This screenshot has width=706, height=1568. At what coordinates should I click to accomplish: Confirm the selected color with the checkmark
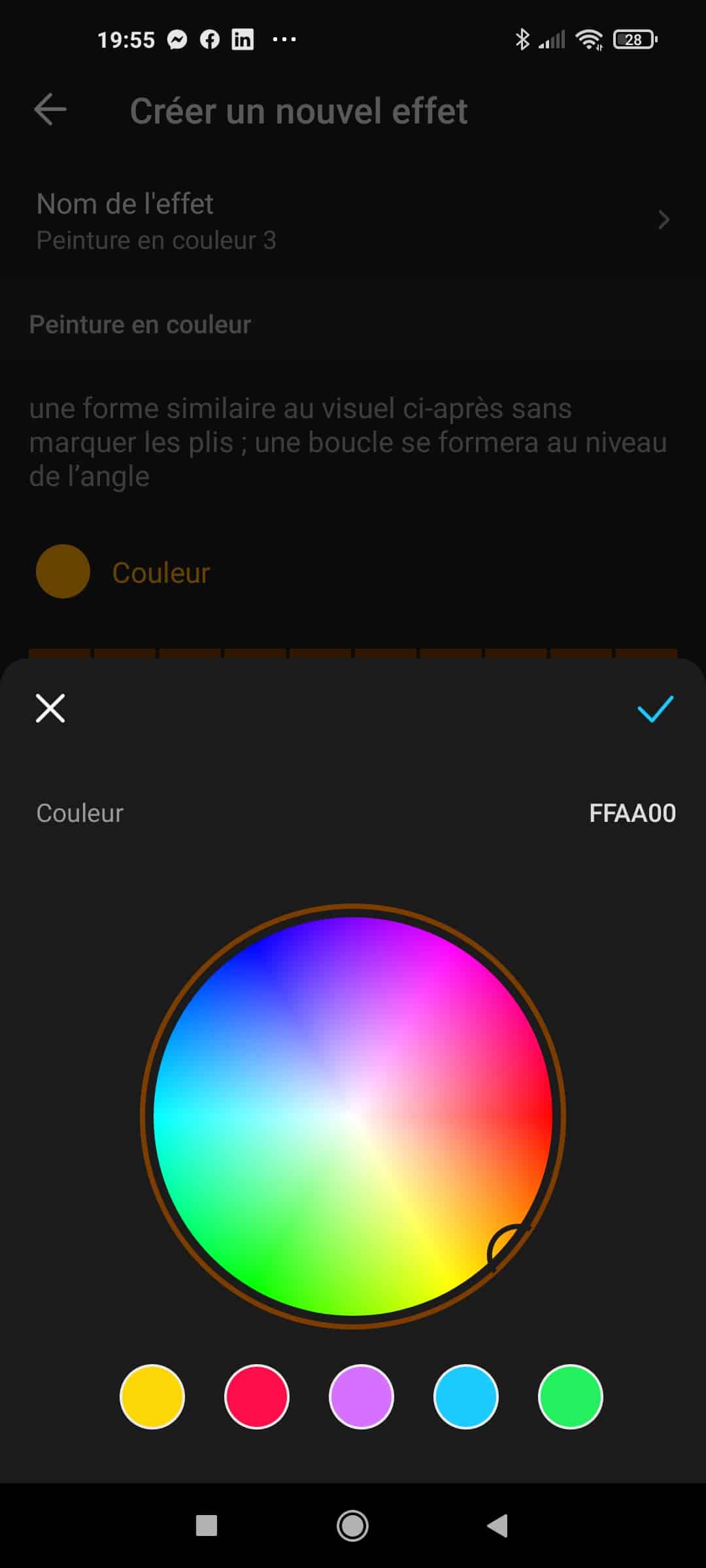655,709
